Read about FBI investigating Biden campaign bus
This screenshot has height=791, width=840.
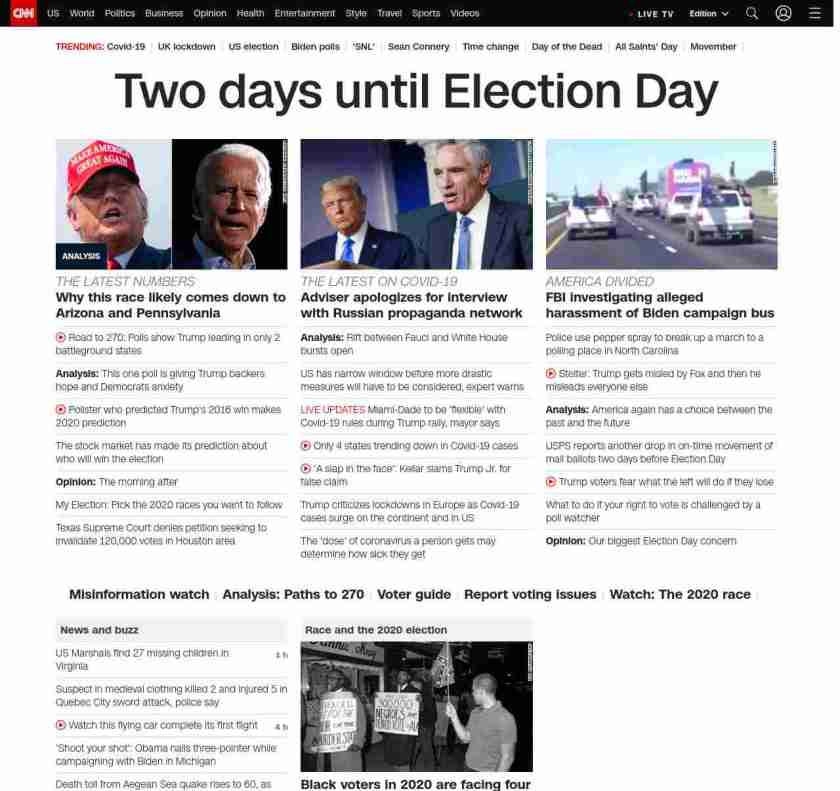[659, 305]
